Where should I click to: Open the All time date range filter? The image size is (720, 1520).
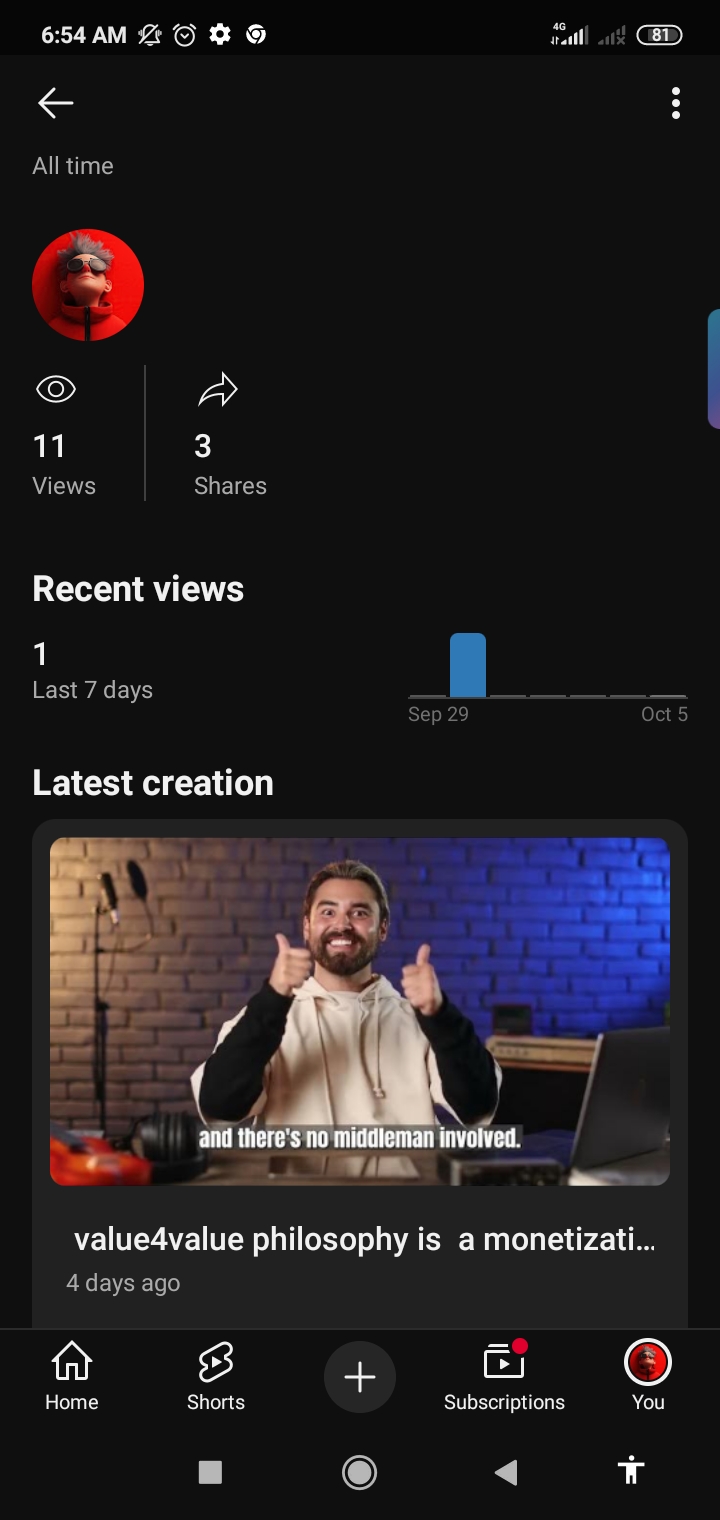point(72,165)
